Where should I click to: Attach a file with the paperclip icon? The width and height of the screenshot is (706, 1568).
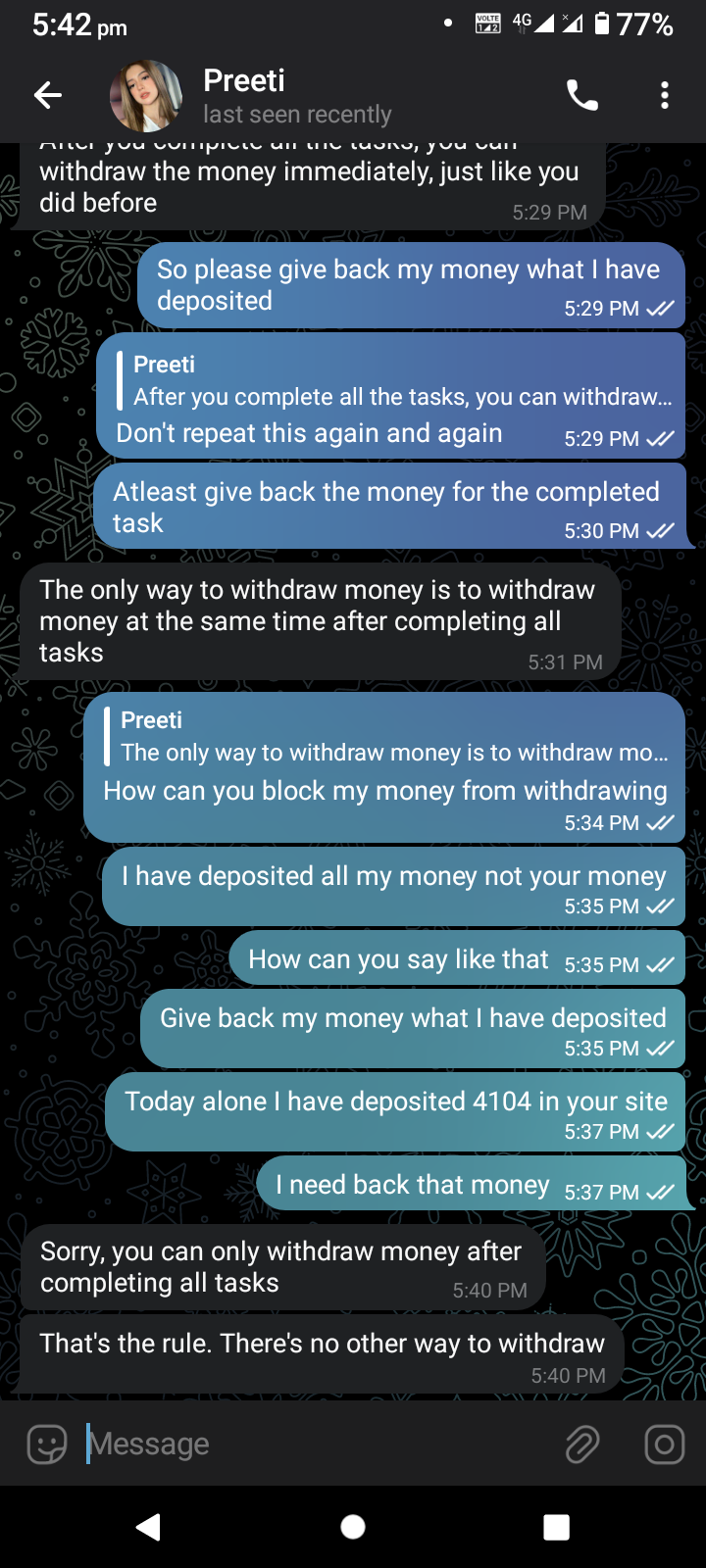coord(582,1444)
